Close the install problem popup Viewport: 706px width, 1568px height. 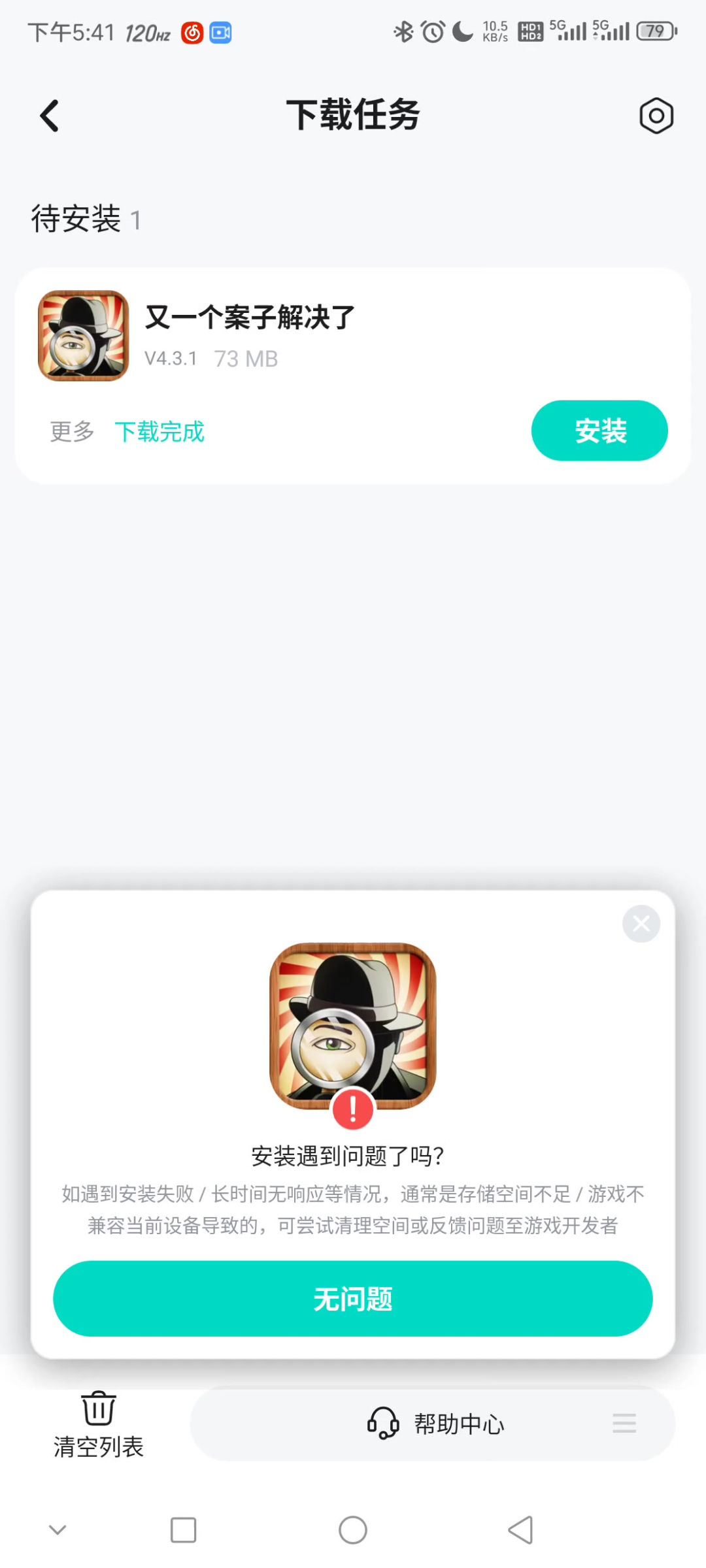(x=641, y=923)
